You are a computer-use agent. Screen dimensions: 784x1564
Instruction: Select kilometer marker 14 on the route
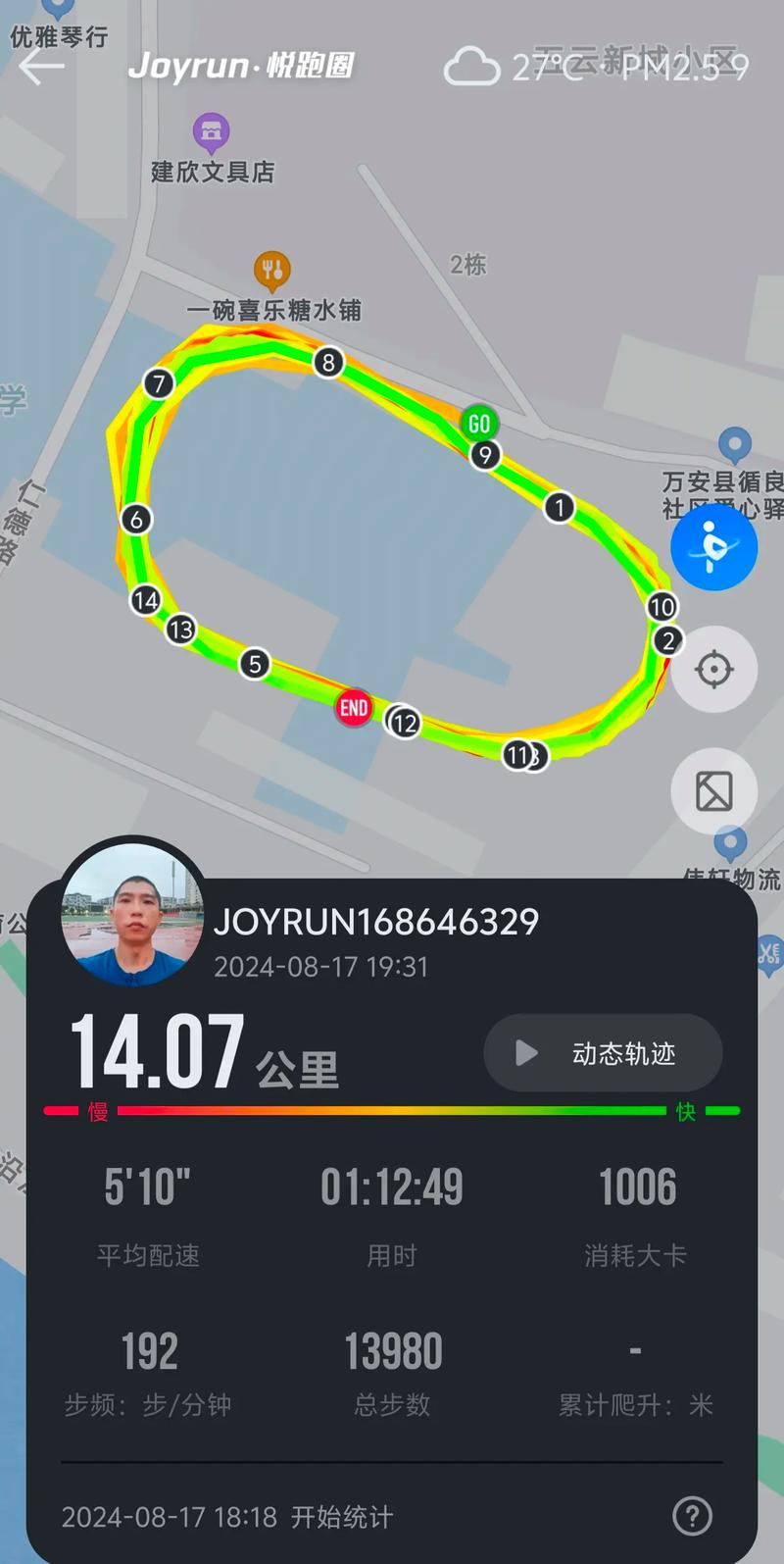click(x=147, y=597)
